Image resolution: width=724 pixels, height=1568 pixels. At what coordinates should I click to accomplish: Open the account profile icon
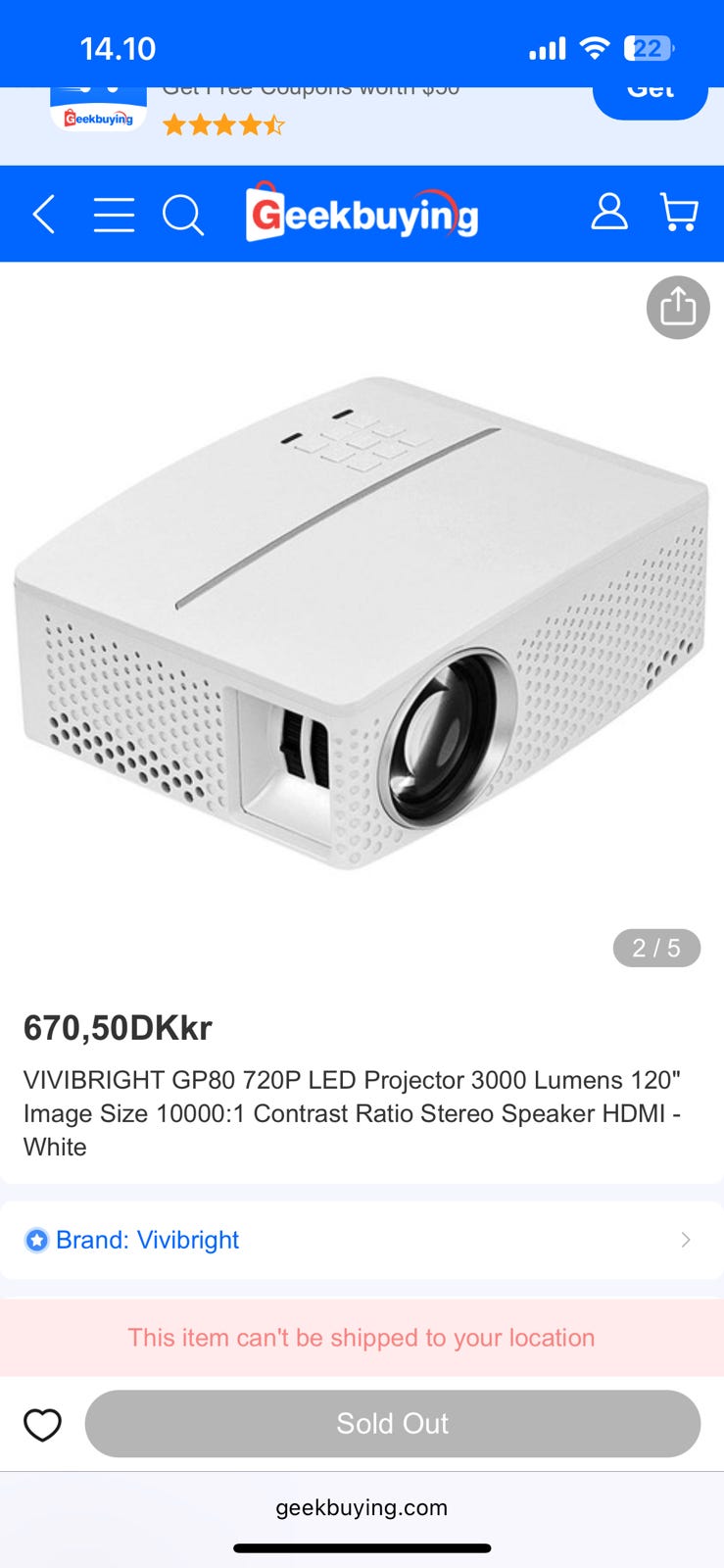coord(608,212)
